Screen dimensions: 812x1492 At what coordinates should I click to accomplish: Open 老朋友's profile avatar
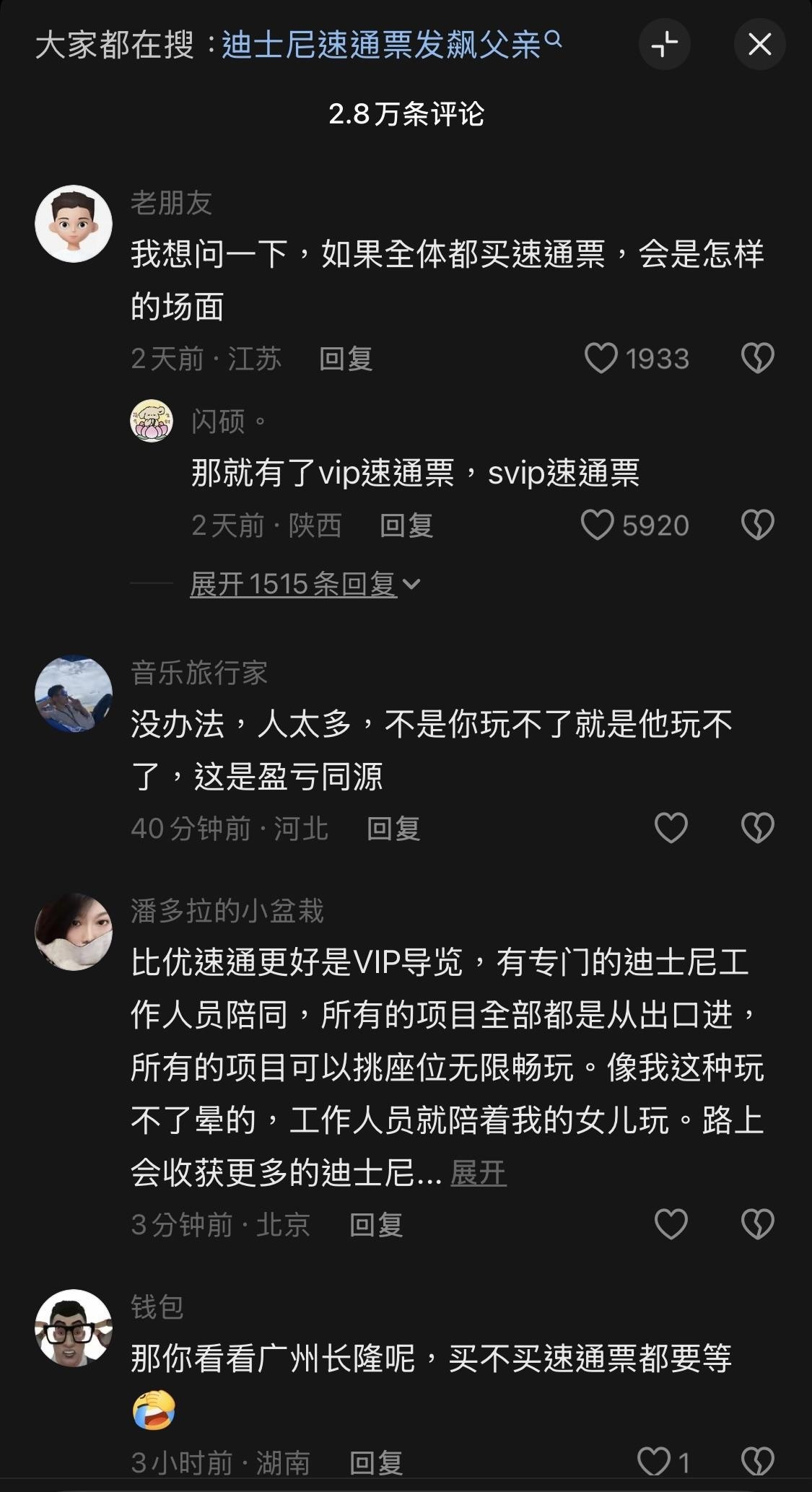74,224
